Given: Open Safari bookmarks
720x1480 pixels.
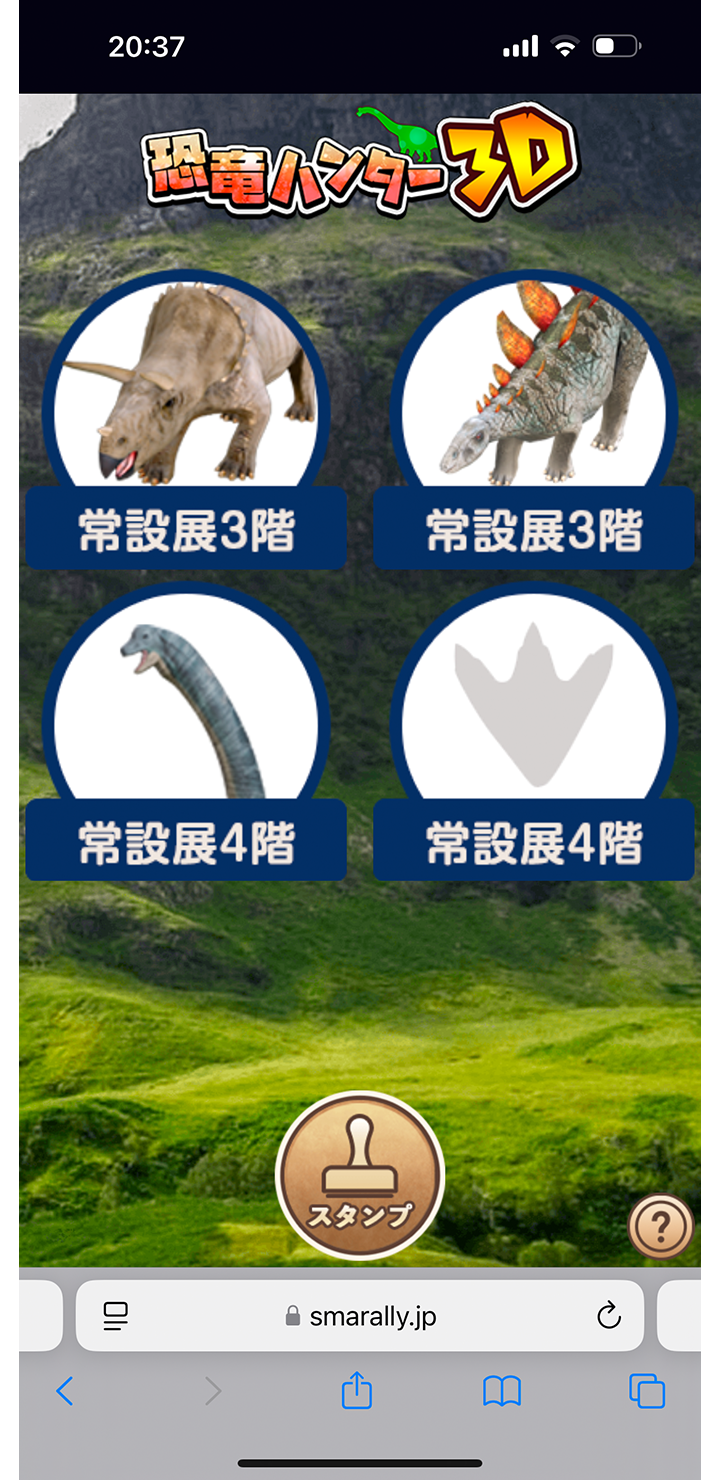Looking at the screenshot, I should point(502,1391).
